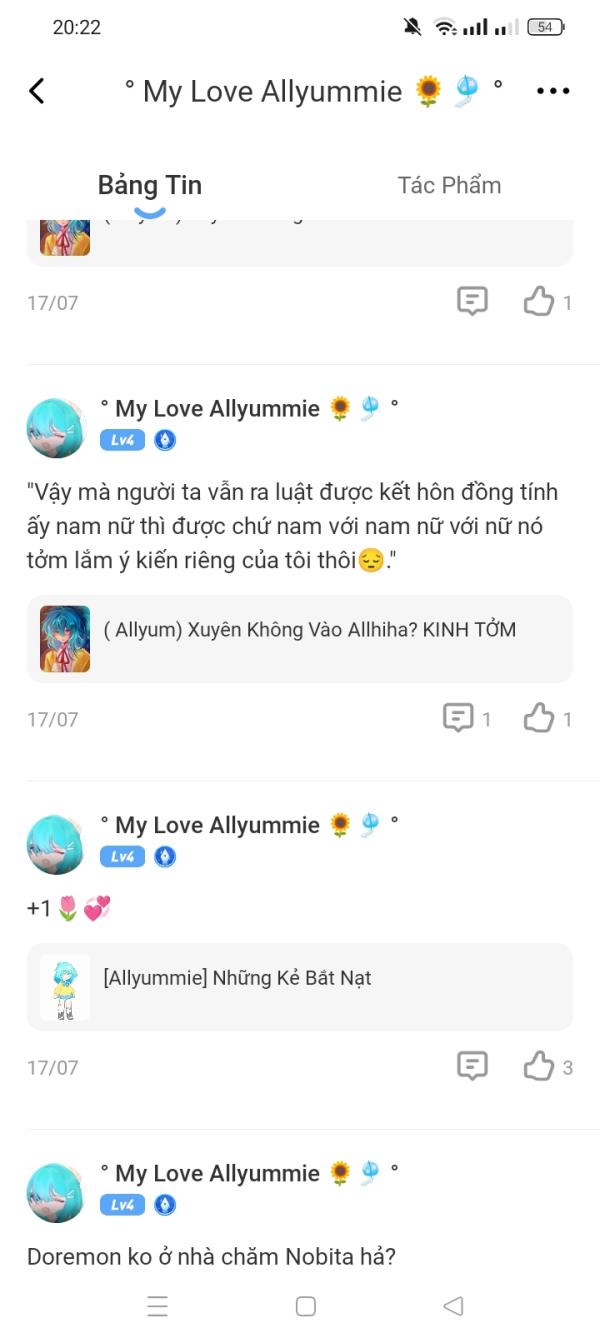The height and width of the screenshot is (1343, 600).
Task: Go to the Android home screen
Action: 306,1306
